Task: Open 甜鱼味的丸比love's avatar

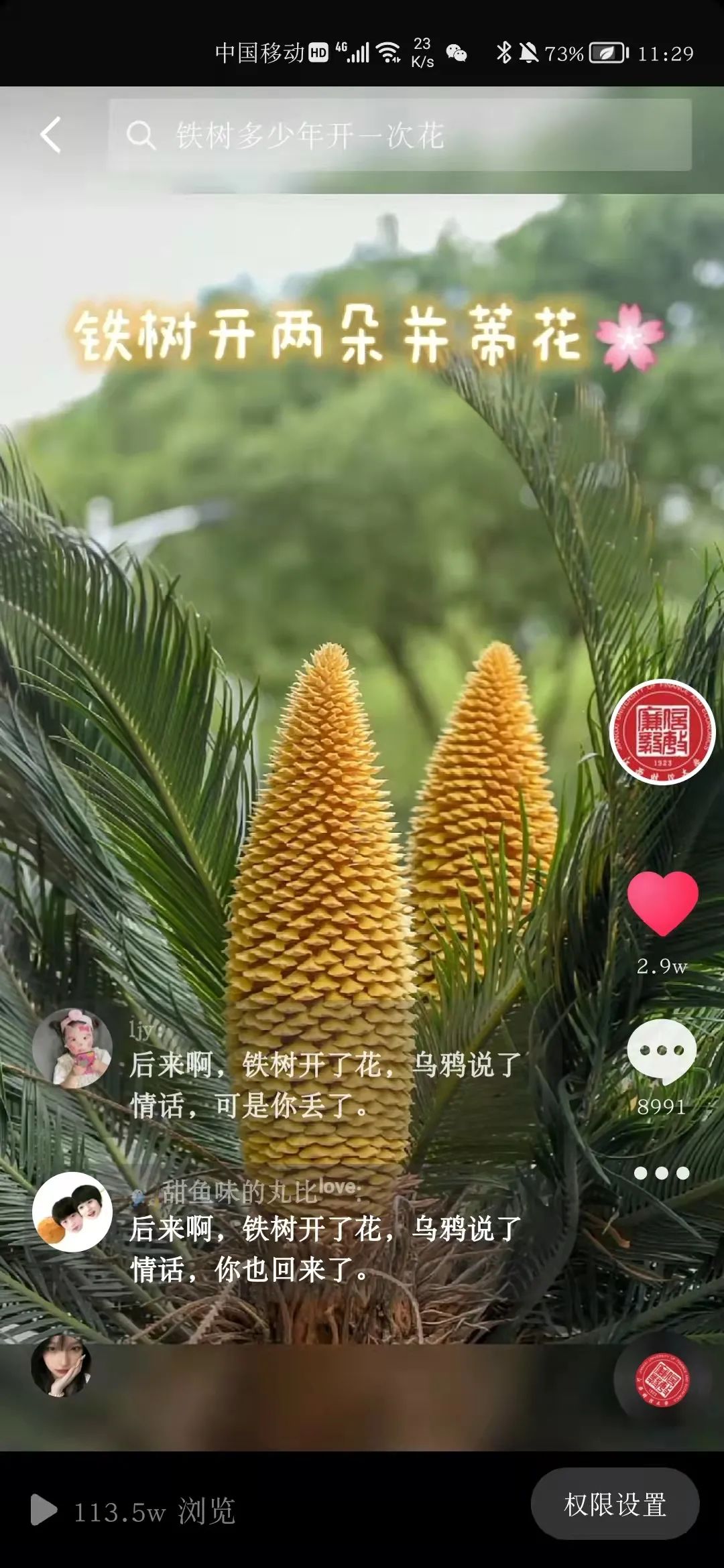Action: coord(72,1212)
